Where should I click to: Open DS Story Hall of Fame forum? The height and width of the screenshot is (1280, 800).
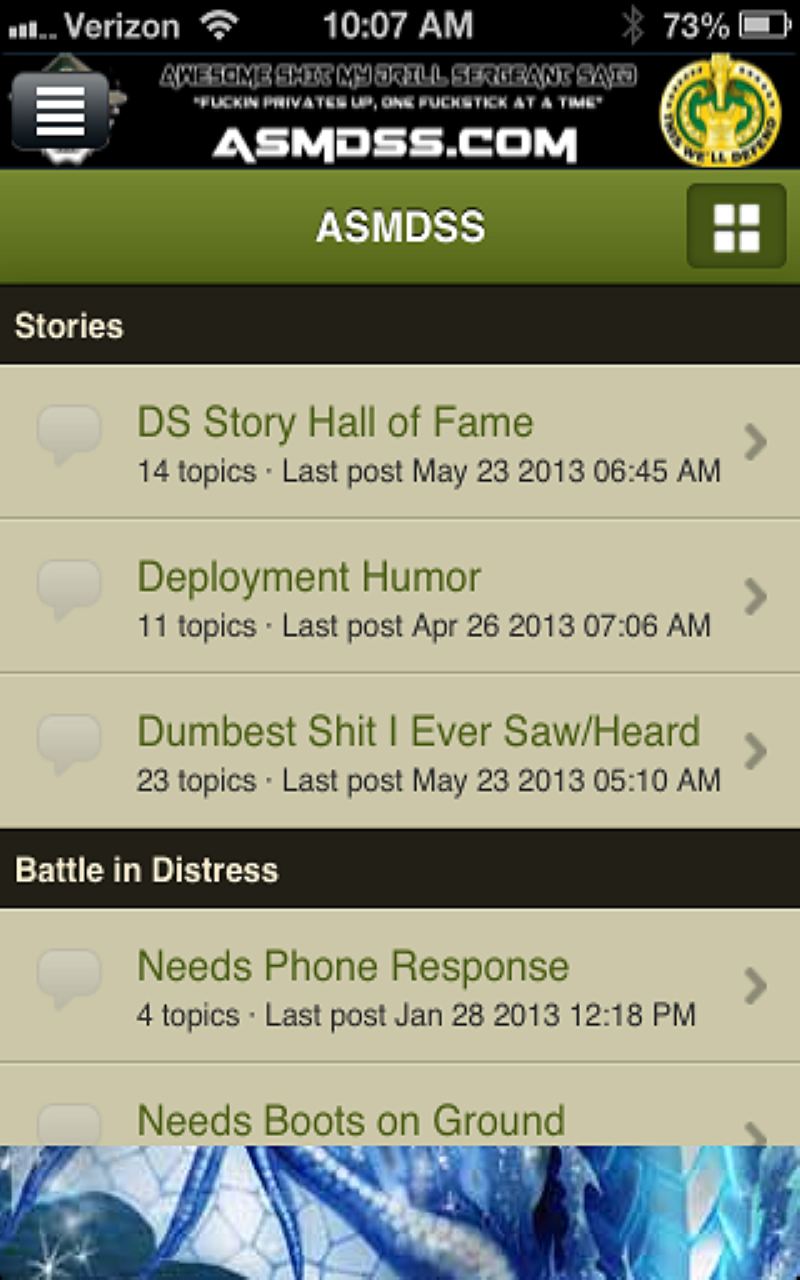400,441
